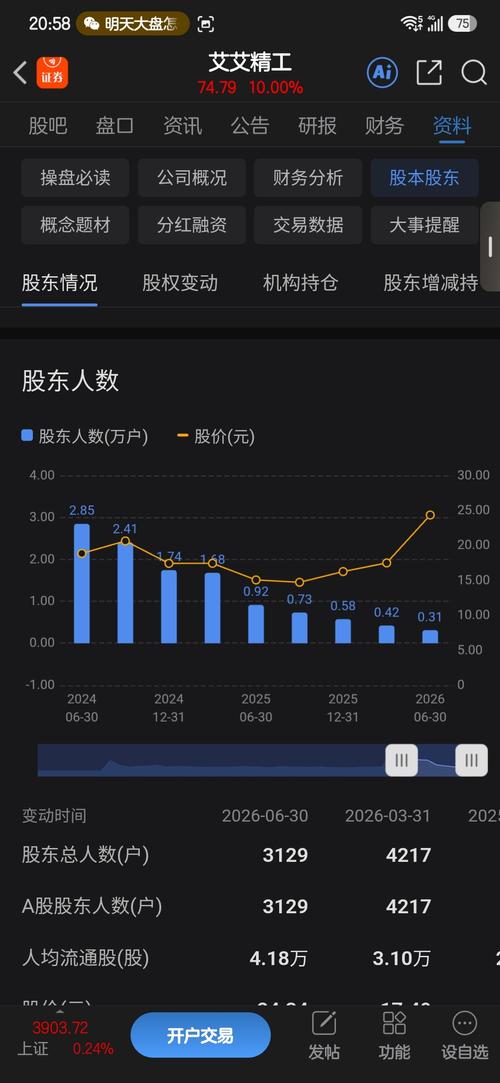Image resolution: width=500 pixels, height=1083 pixels.
Task: Switch to the 研报 tab
Action: click(318, 126)
